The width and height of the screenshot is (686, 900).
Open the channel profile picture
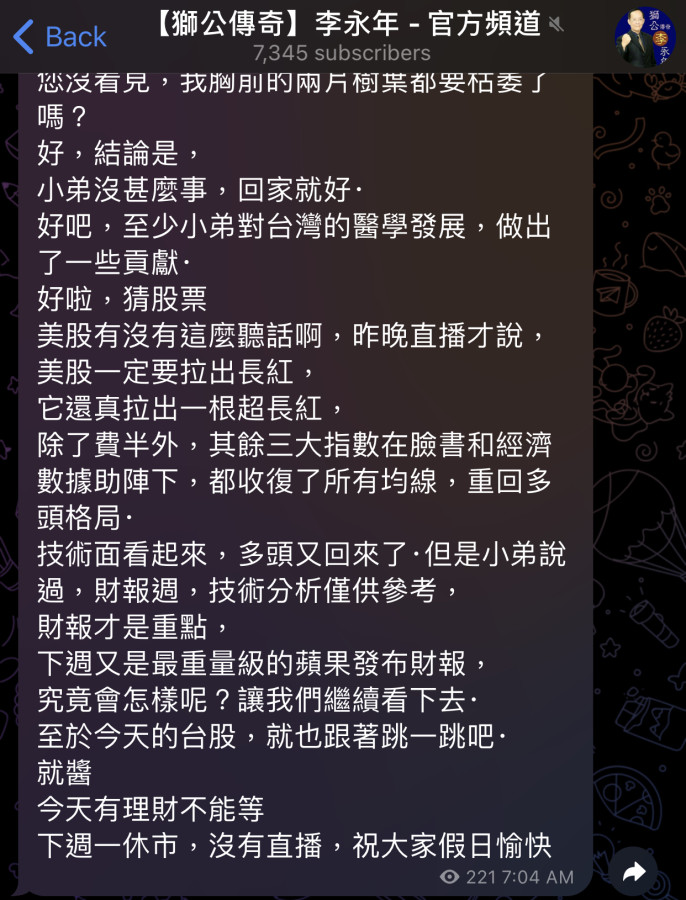pos(644,37)
